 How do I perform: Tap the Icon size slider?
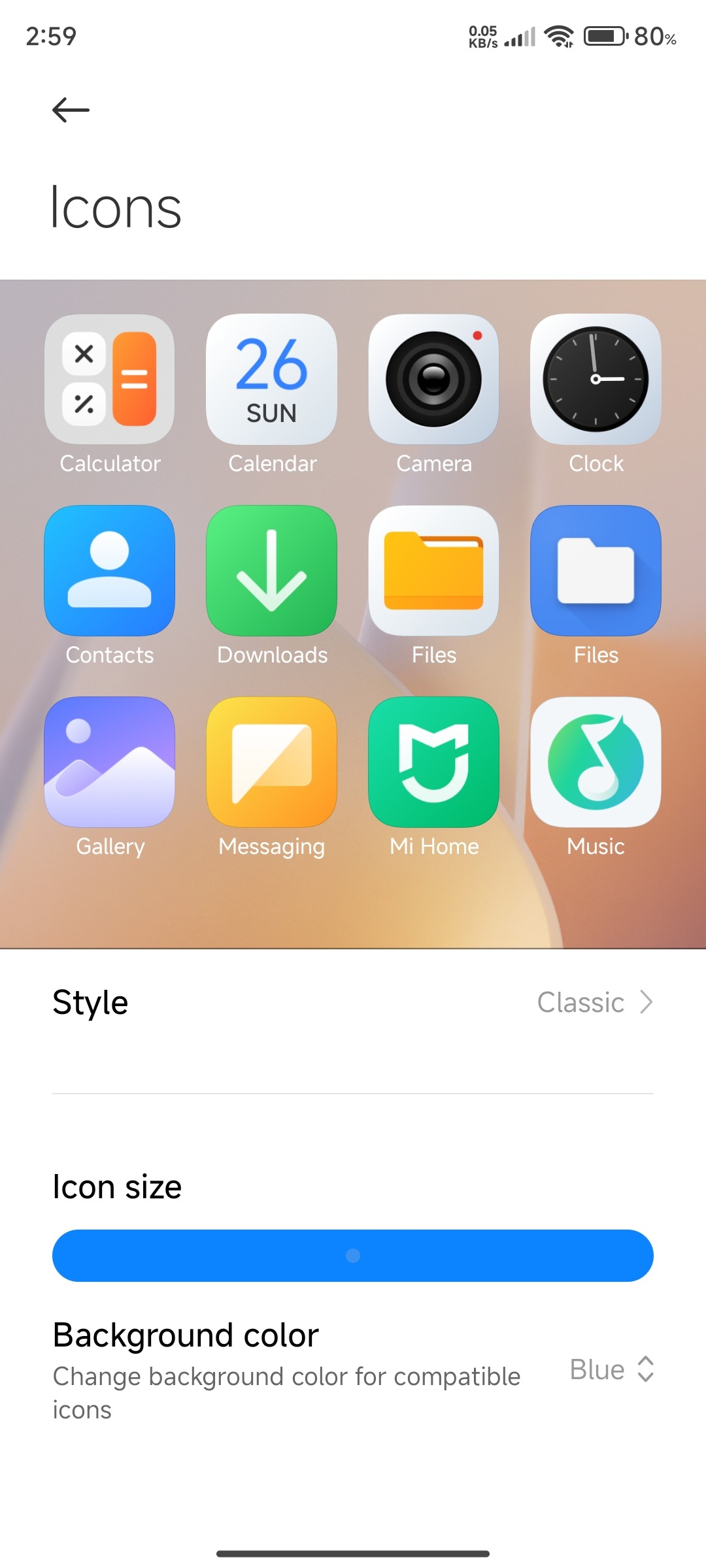[x=353, y=1255]
